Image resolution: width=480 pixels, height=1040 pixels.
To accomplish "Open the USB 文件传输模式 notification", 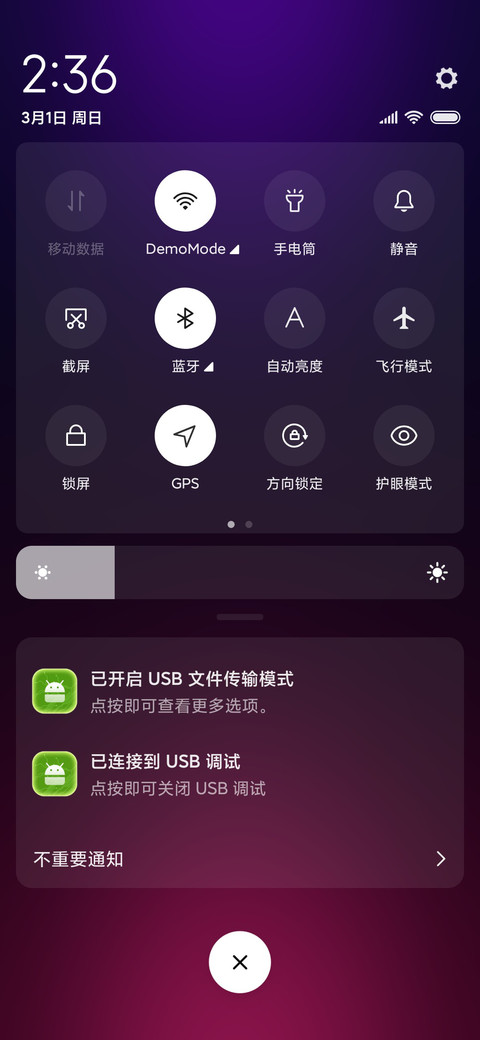I will point(240,690).
